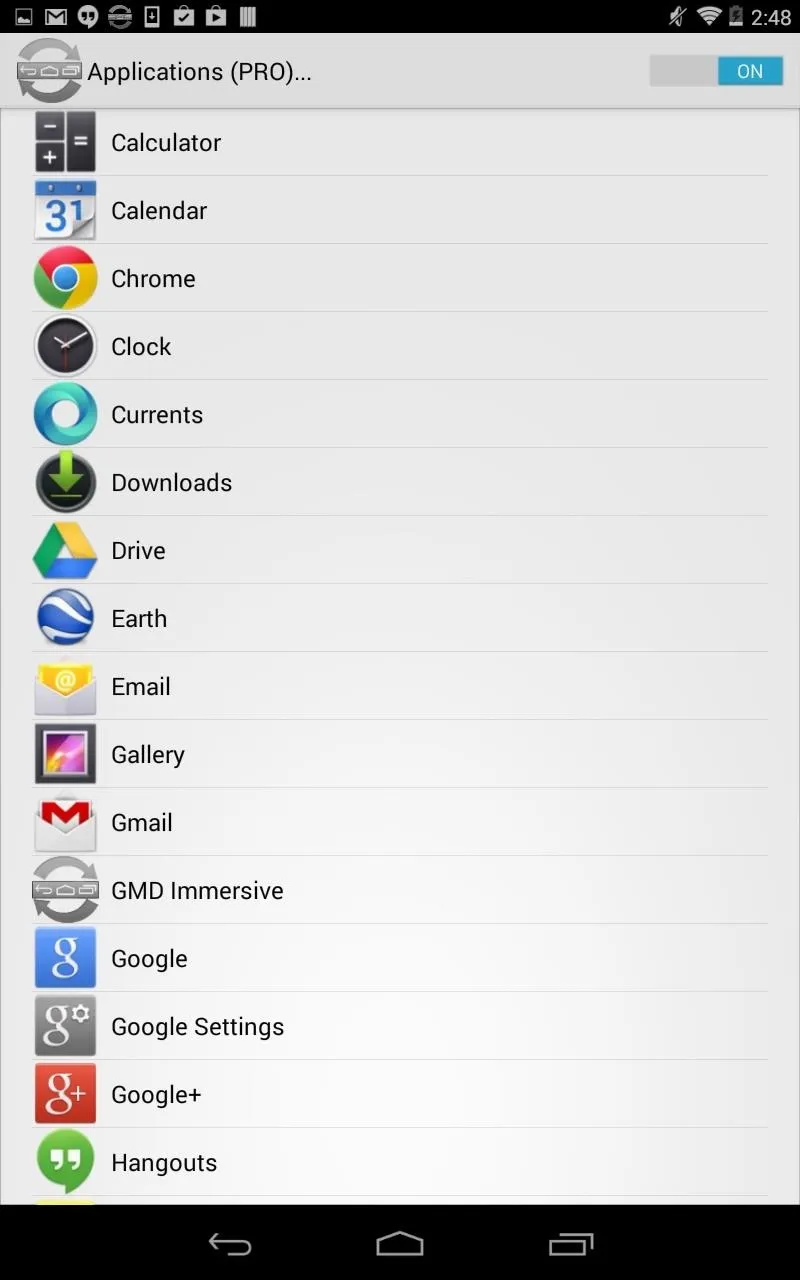The image size is (800, 1280).
Task: Choose Chrome in the list
Action: [x=400, y=278]
